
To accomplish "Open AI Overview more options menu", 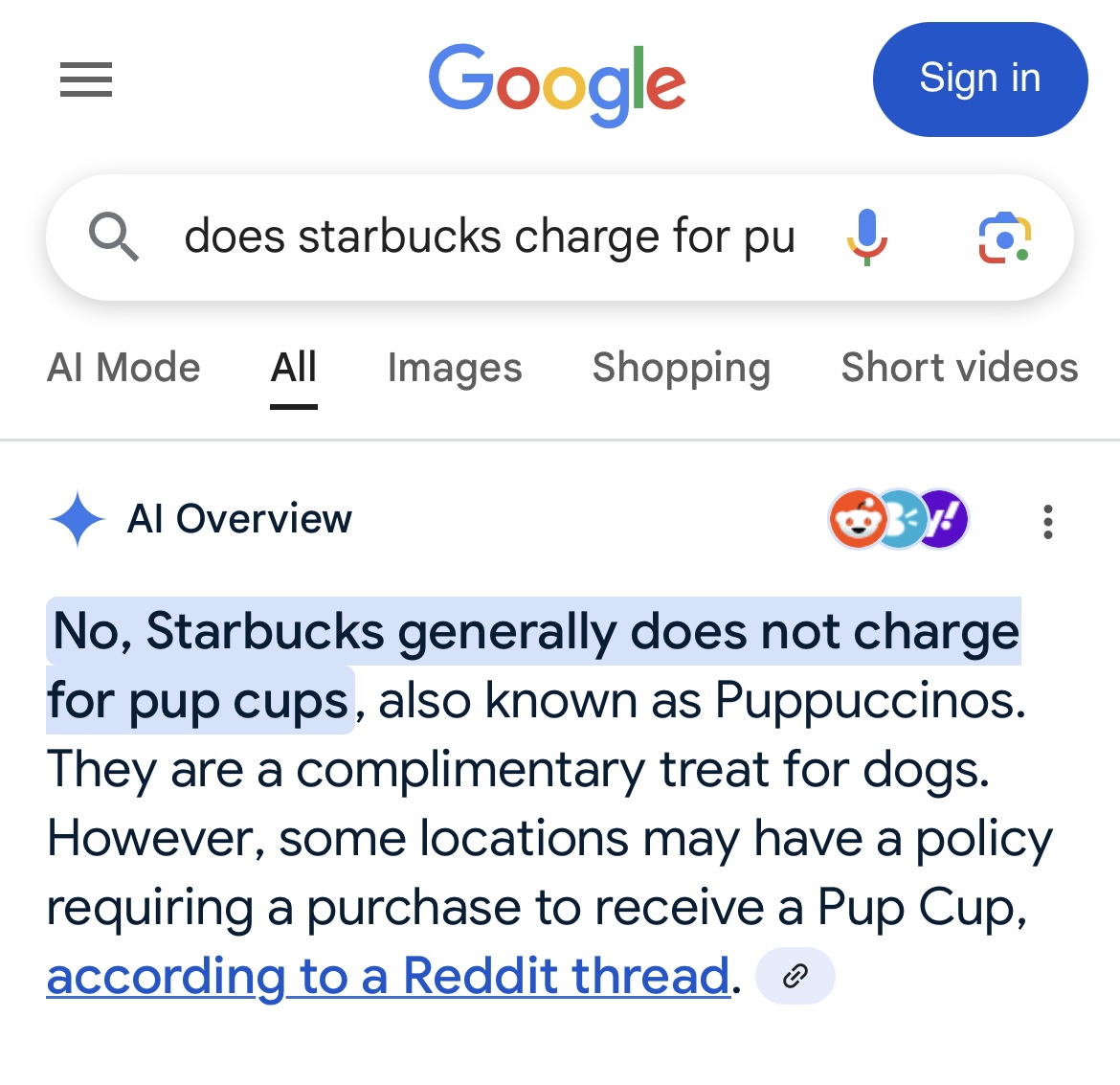I will click(x=1048, y=522).
